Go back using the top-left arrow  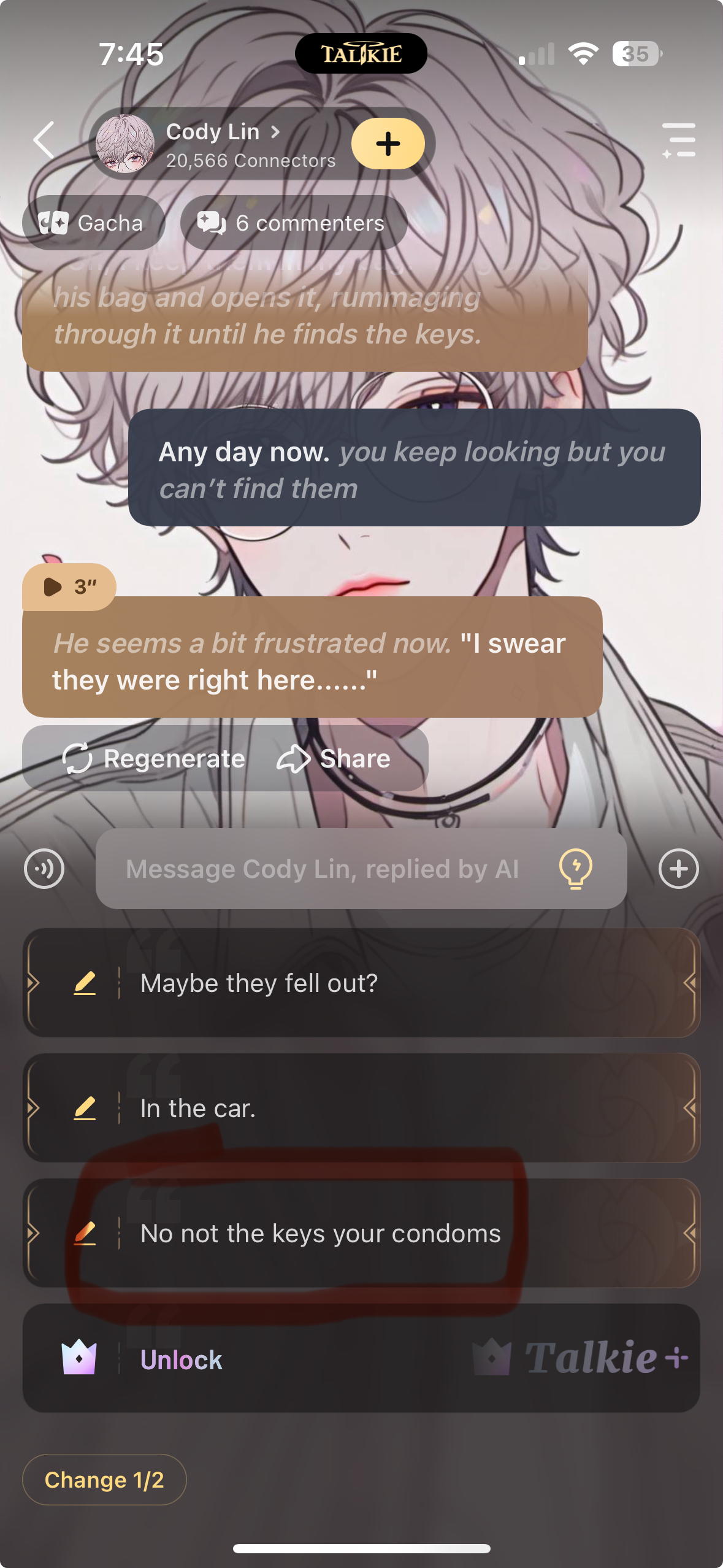[44, 140]
